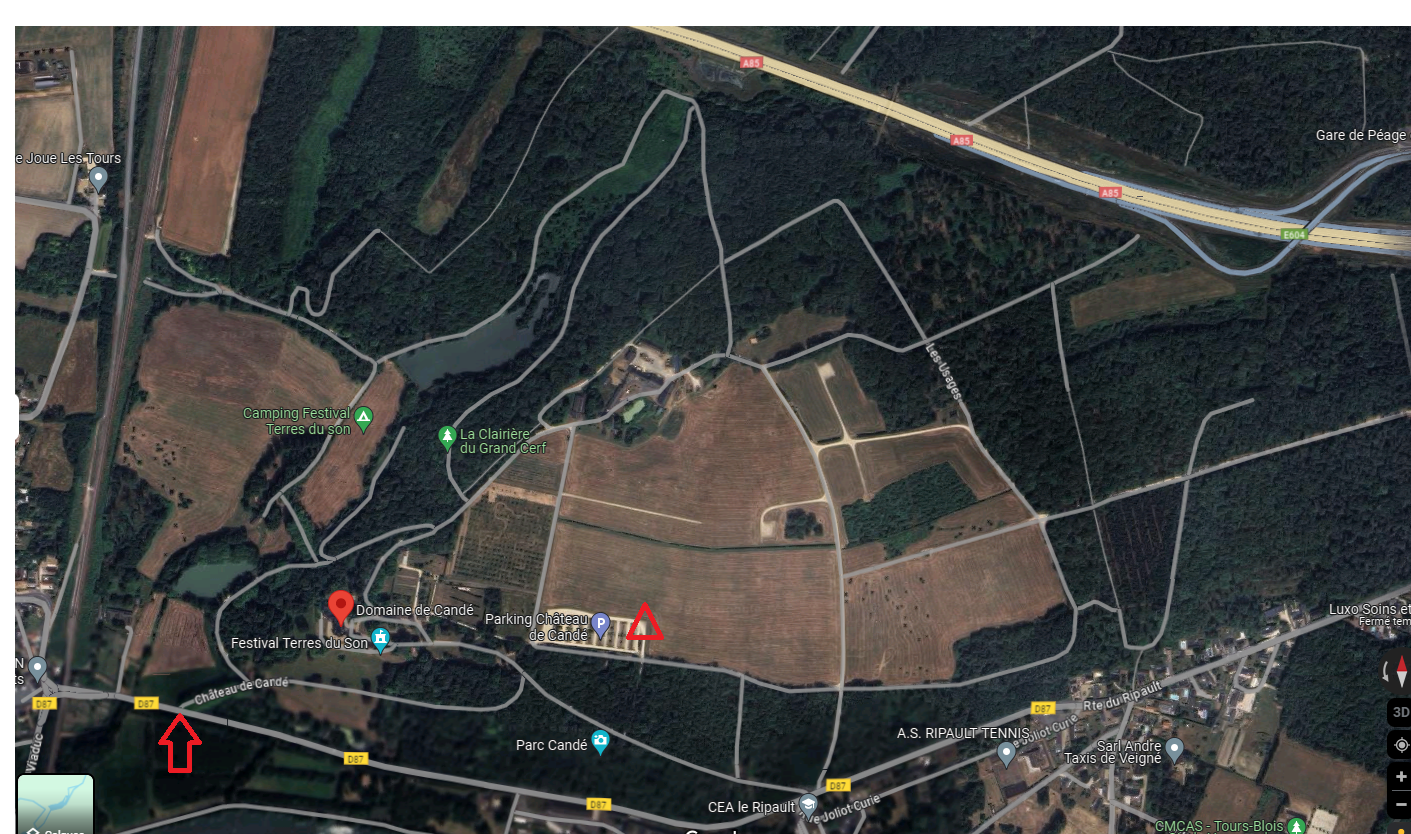This screenshot has height=834, width=1411.
Task: Open the Sarl Andre Taxis de Veigné pin
Action: [x=1174, y=748]
